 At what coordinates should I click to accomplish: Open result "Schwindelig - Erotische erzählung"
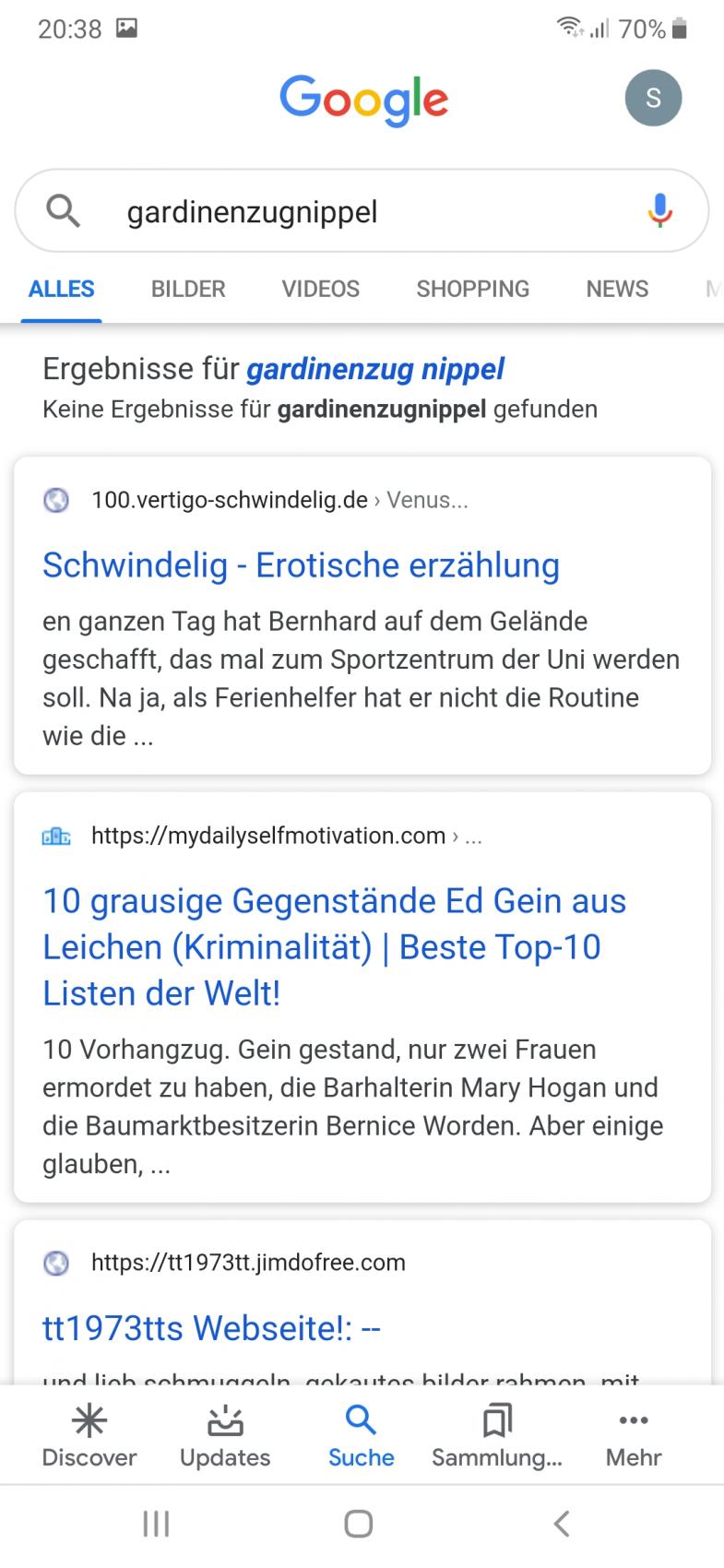click(301, 565)
